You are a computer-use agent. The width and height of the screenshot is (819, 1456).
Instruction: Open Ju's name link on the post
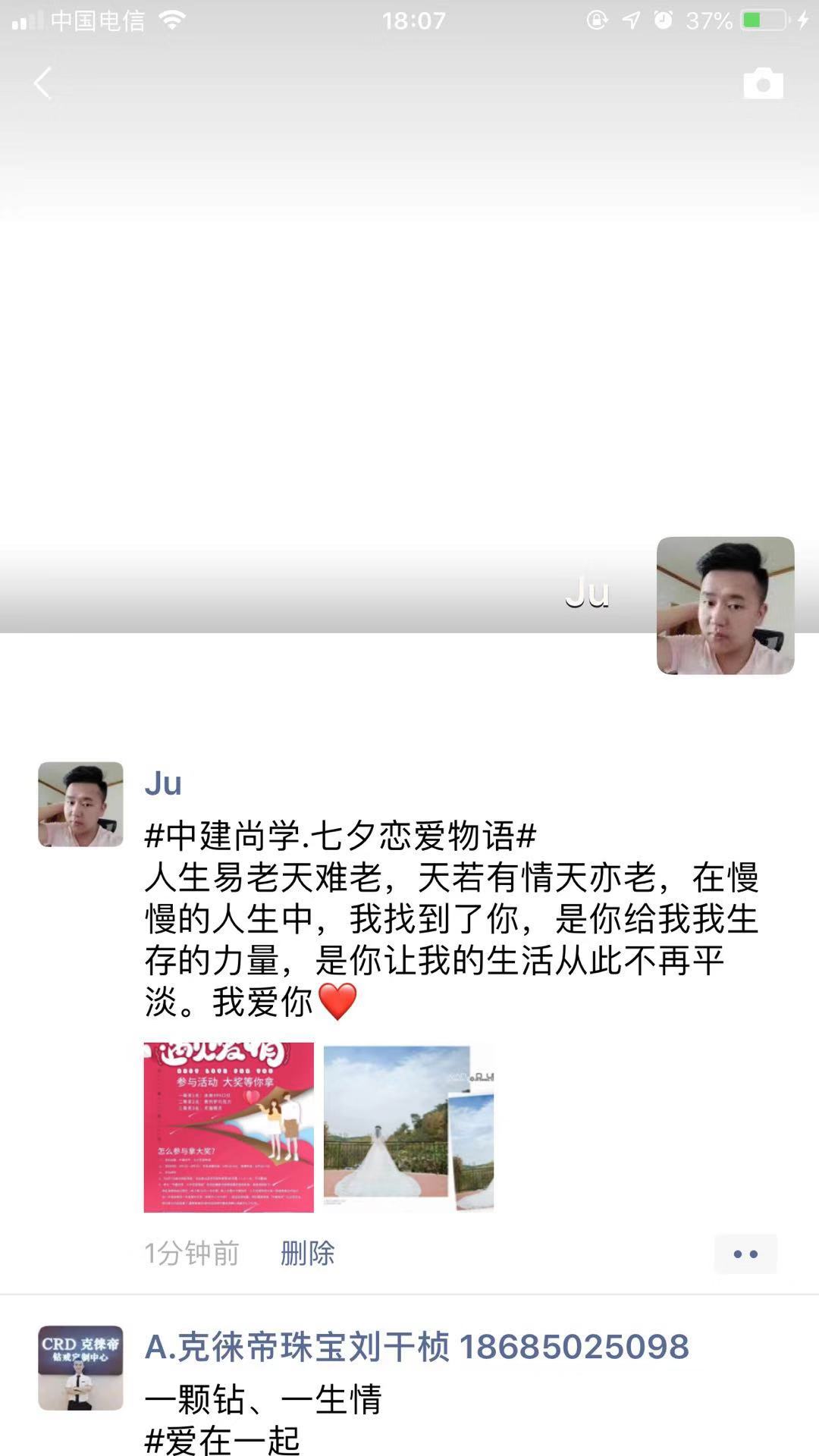coord(163,783)
